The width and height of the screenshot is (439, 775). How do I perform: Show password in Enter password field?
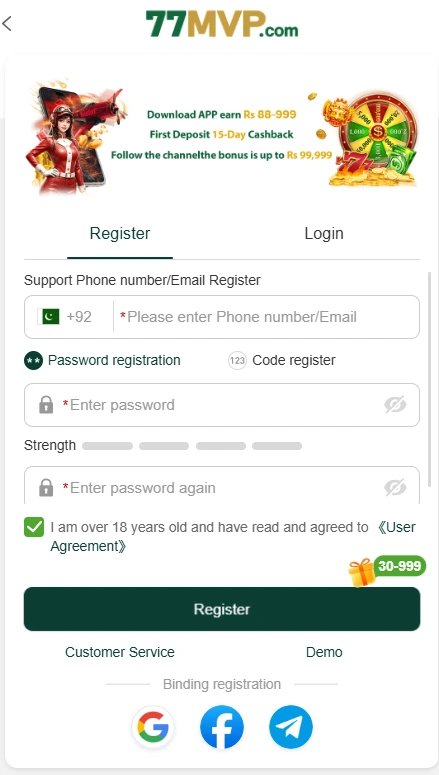coord(395,405)
